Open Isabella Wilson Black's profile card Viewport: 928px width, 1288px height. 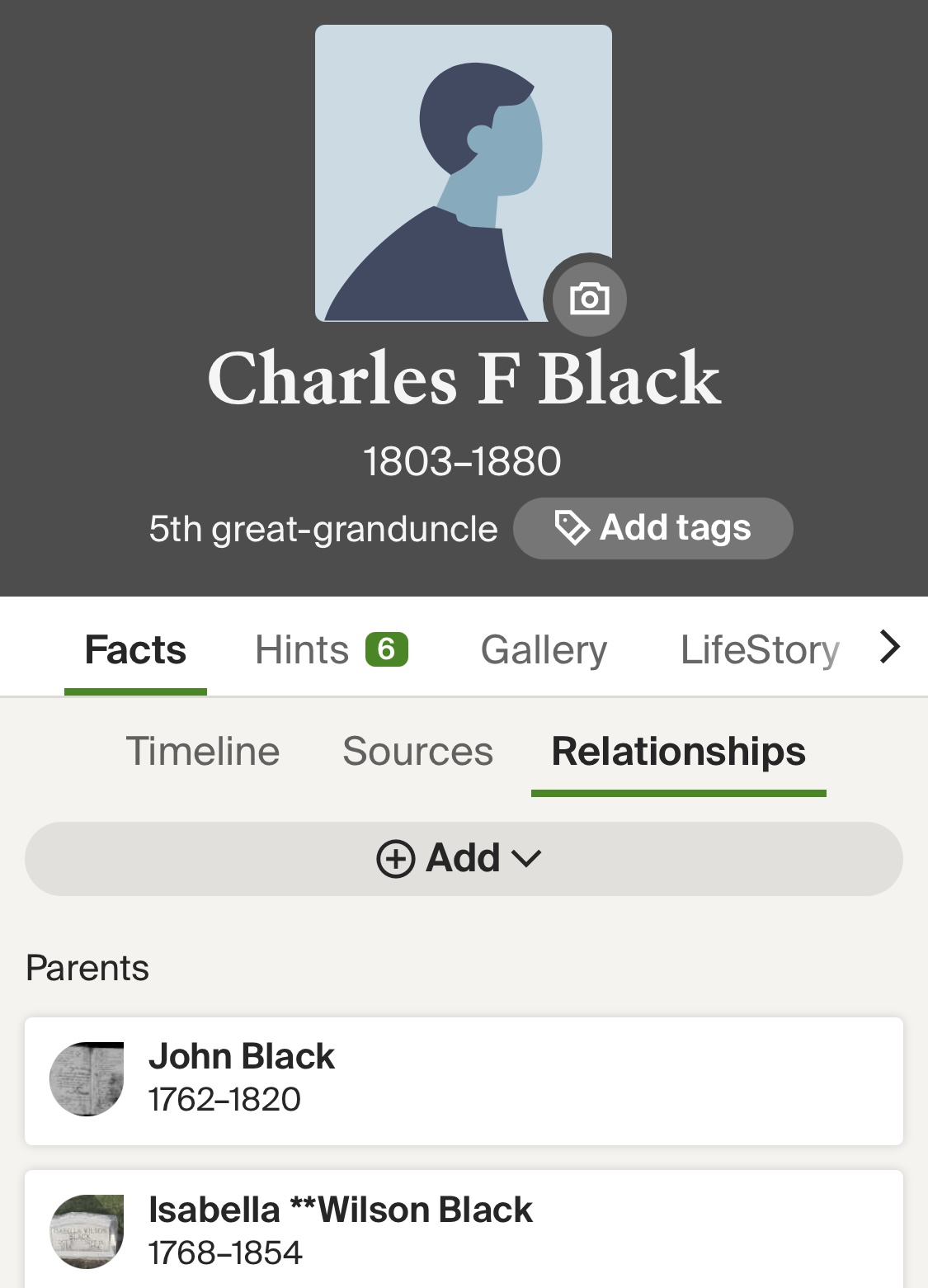click(463, 1229)
